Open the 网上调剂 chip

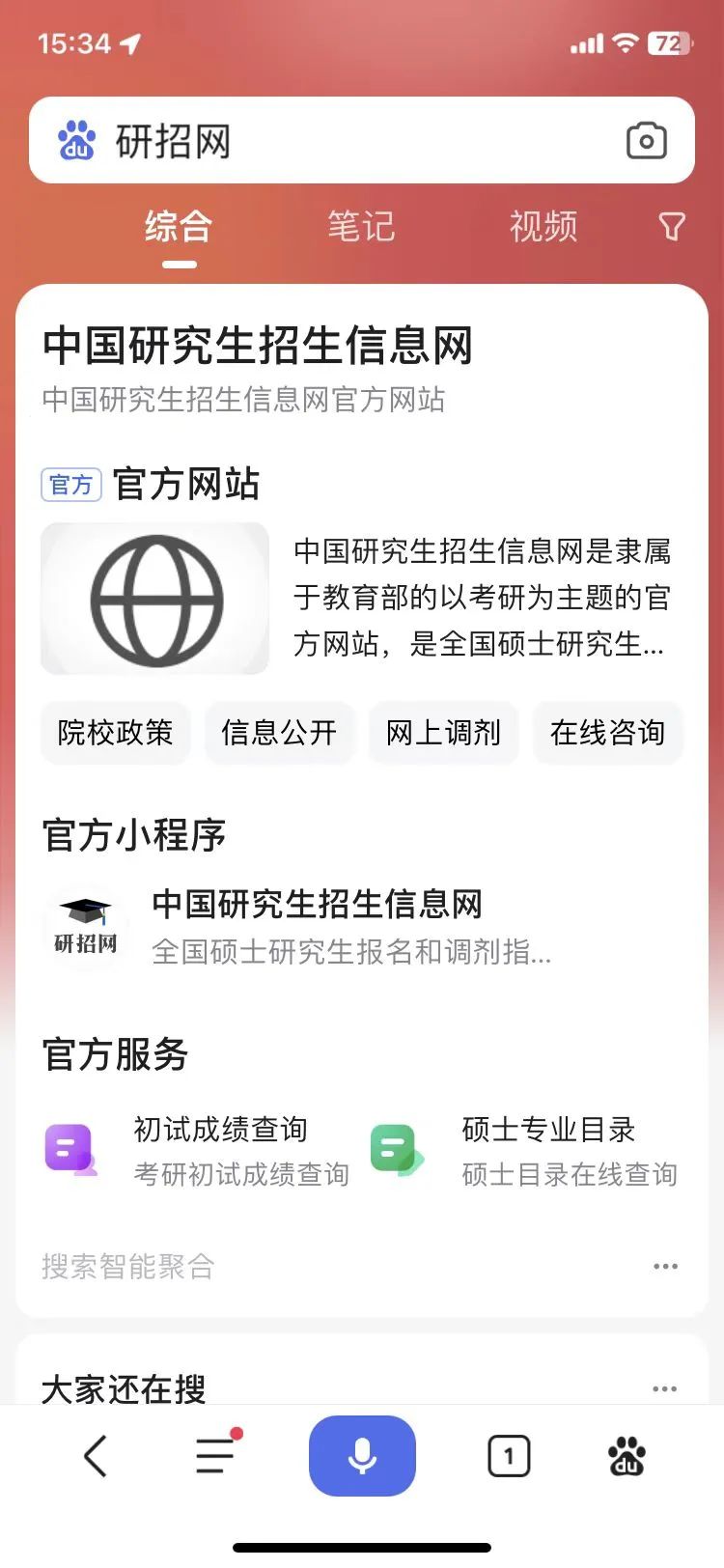tap(443, 733)
